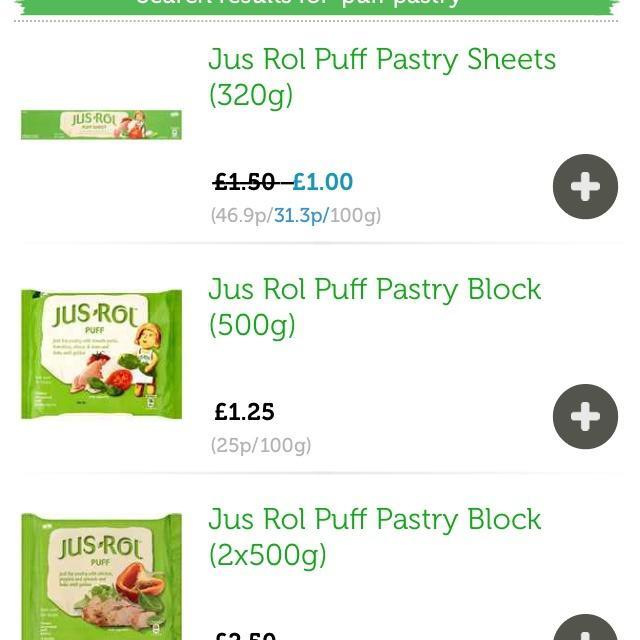The image size is (640, 640).
Task: Add Jus Rol Puff Pastry Block (2x500g) to basket
Action: (585, 630)
